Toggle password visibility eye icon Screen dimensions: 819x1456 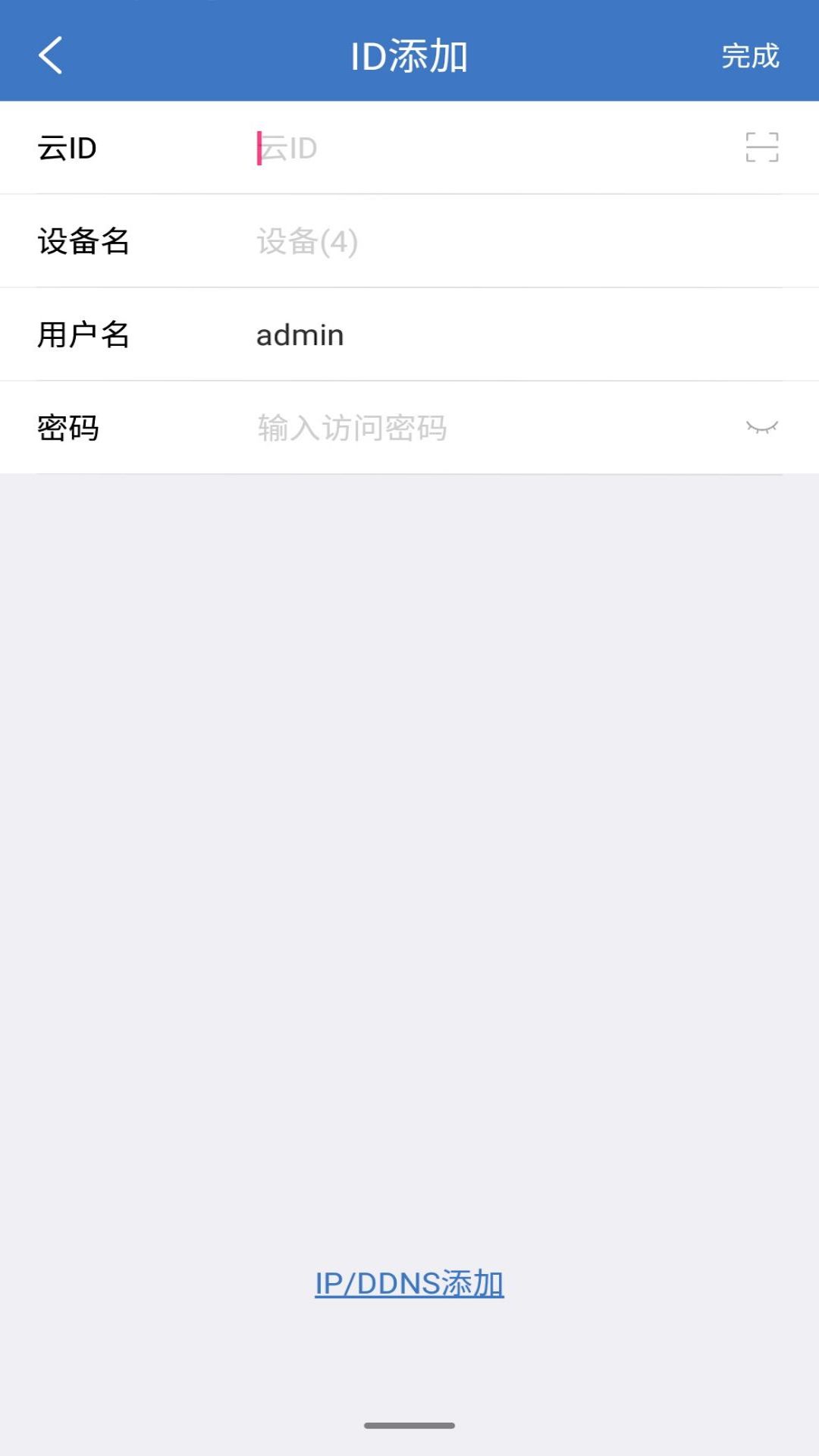coord(761,428)
